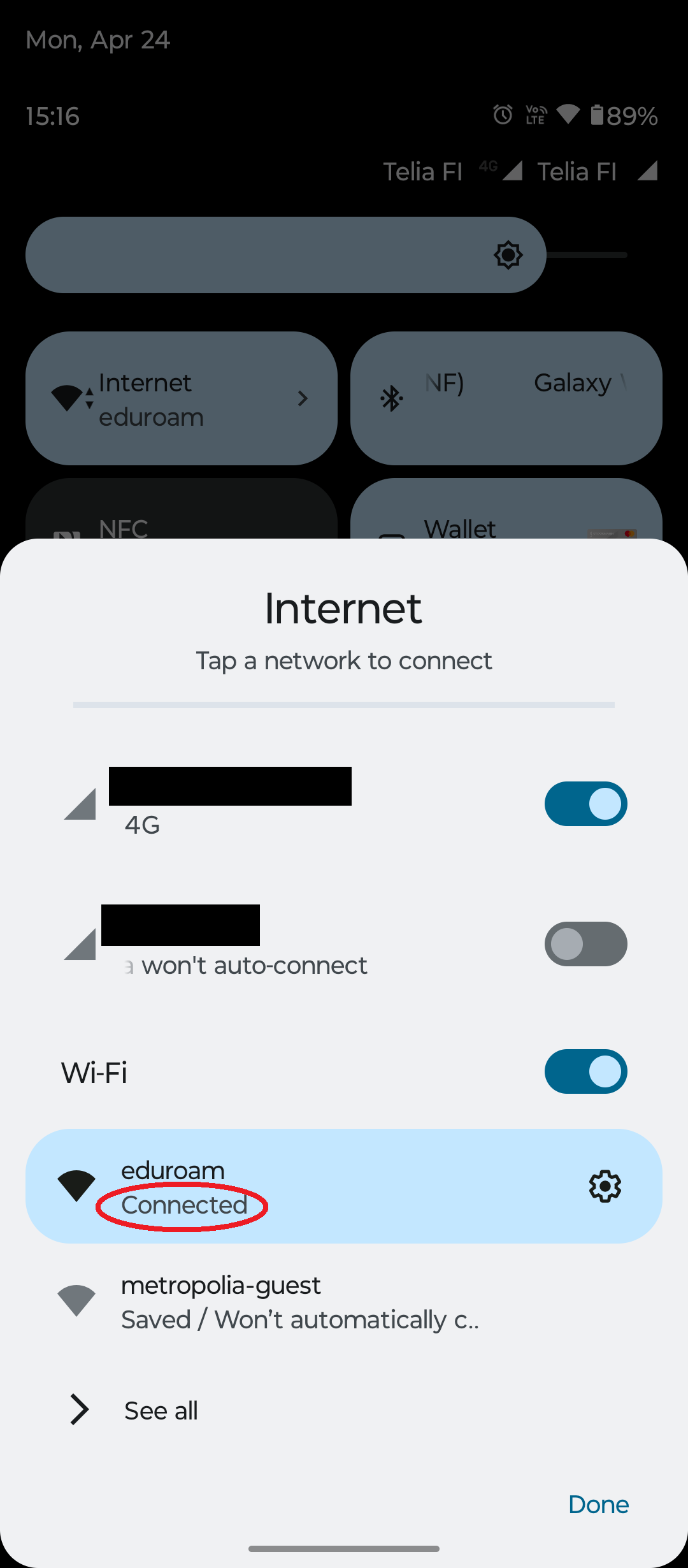Tap the Bluetooth quick settings tile
This screenshot has height=1568, width=688.
pyautogui.click(x=506, y=398)
